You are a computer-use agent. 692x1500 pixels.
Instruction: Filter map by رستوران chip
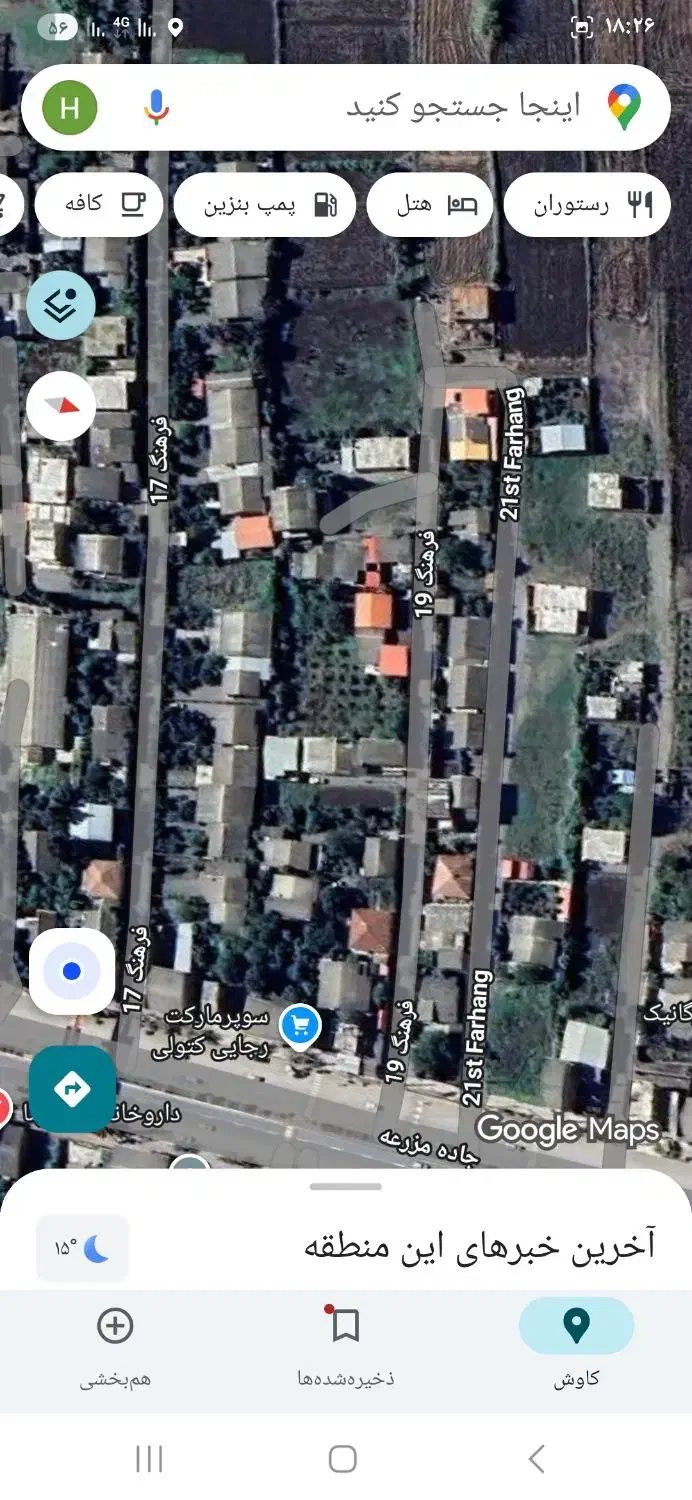586,205
